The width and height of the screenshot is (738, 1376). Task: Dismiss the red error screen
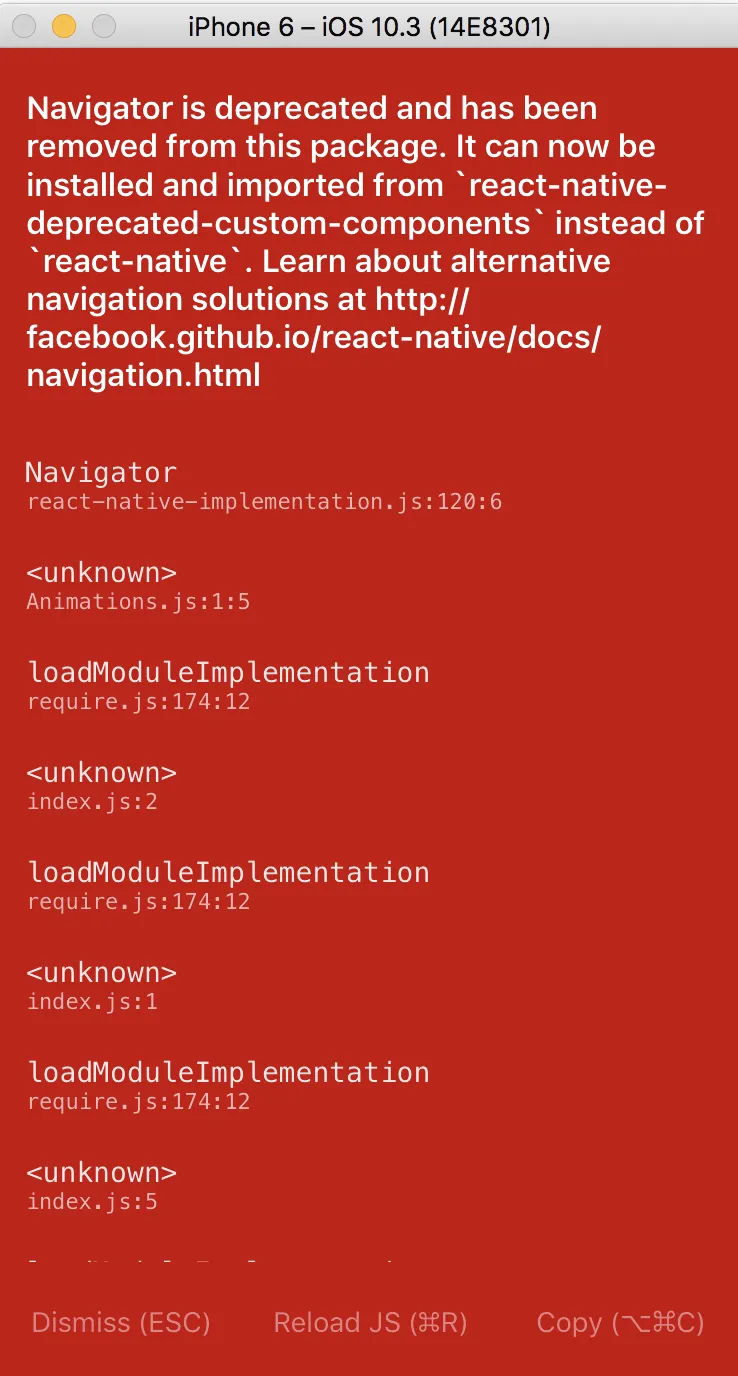(x=121, y=1322)
